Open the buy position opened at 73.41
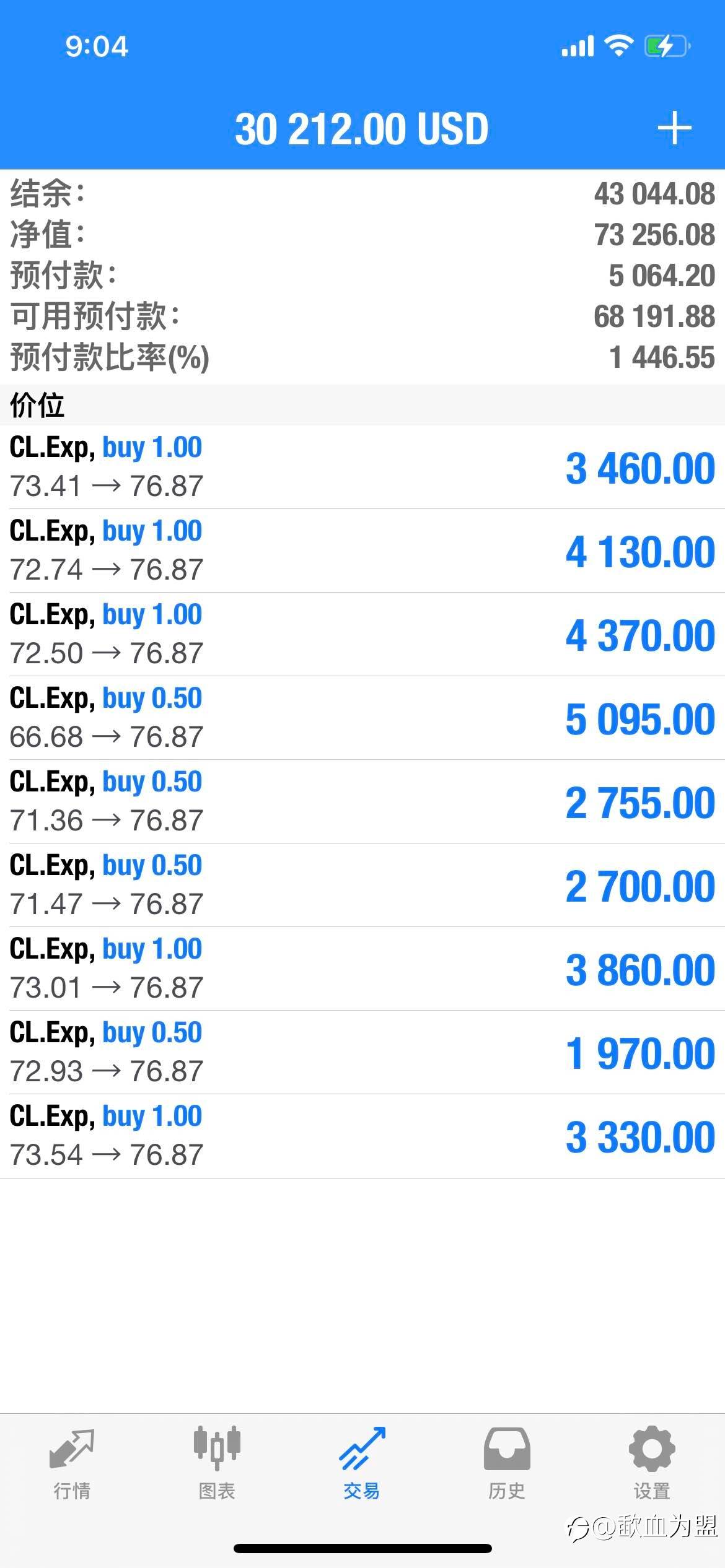The width and height of the screenshot is (725, 1568). 362,467
